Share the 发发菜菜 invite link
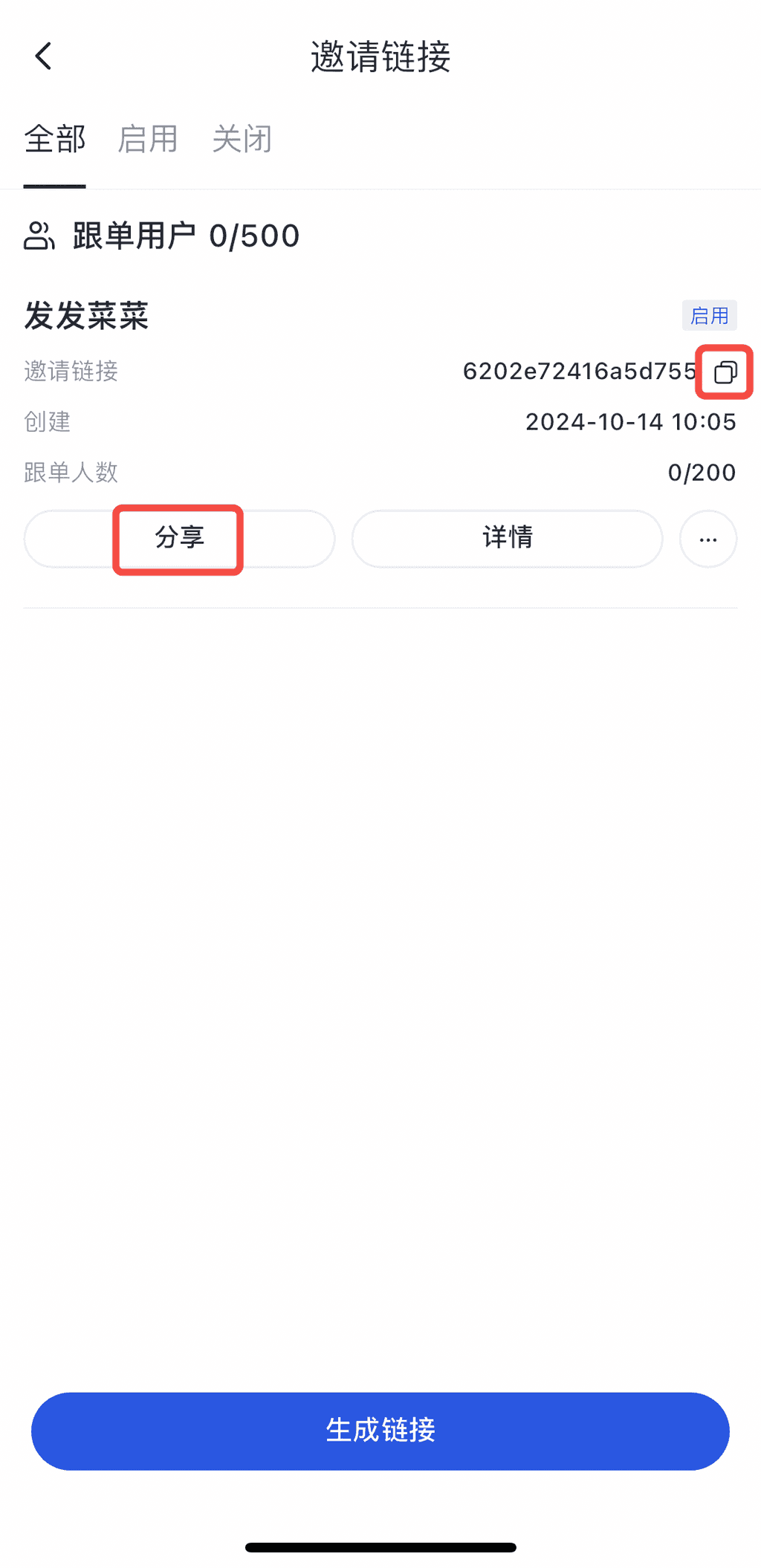 click(179, 539)
